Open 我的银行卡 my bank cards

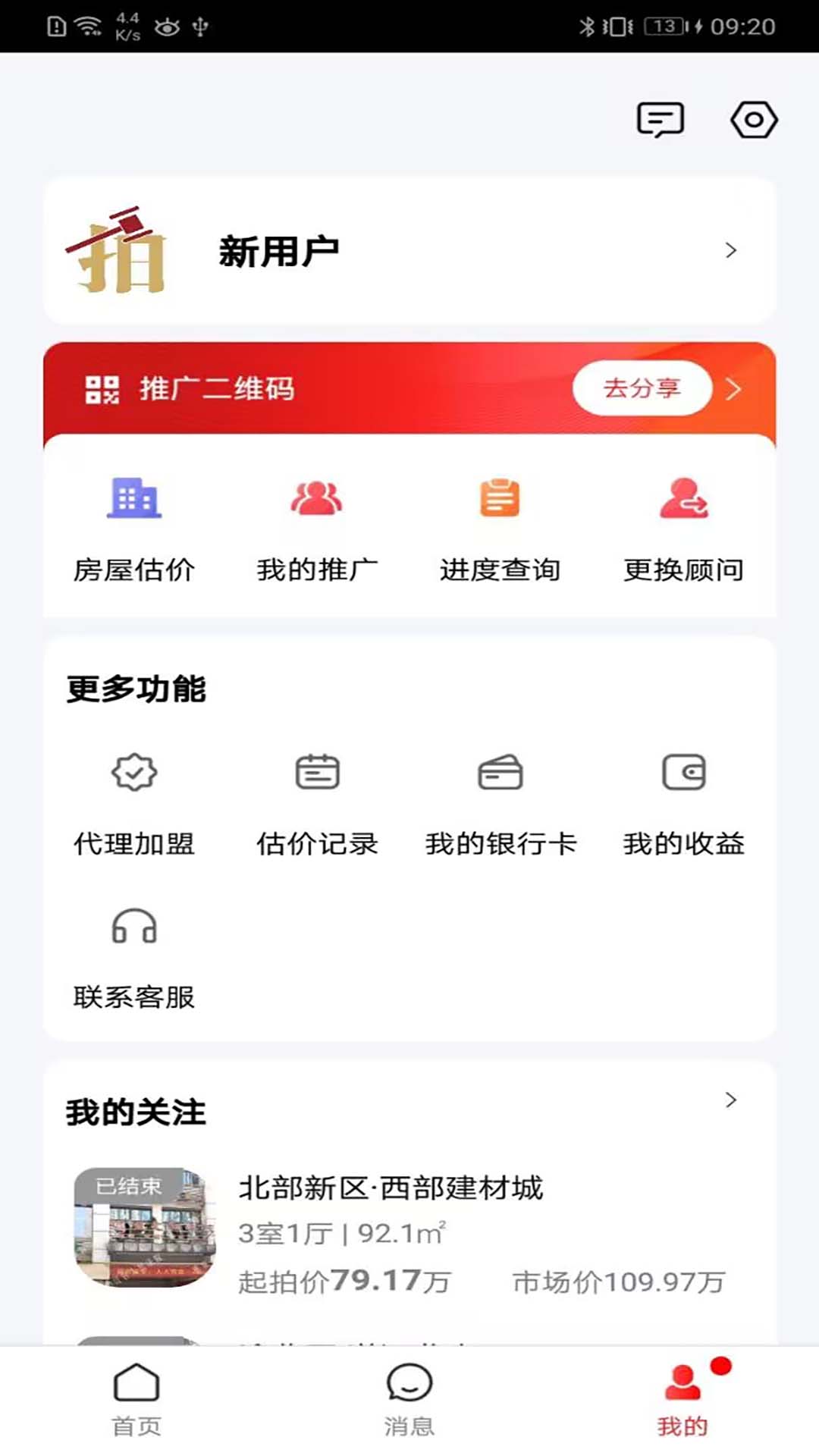pyautogui.click(x=500, y=802)
